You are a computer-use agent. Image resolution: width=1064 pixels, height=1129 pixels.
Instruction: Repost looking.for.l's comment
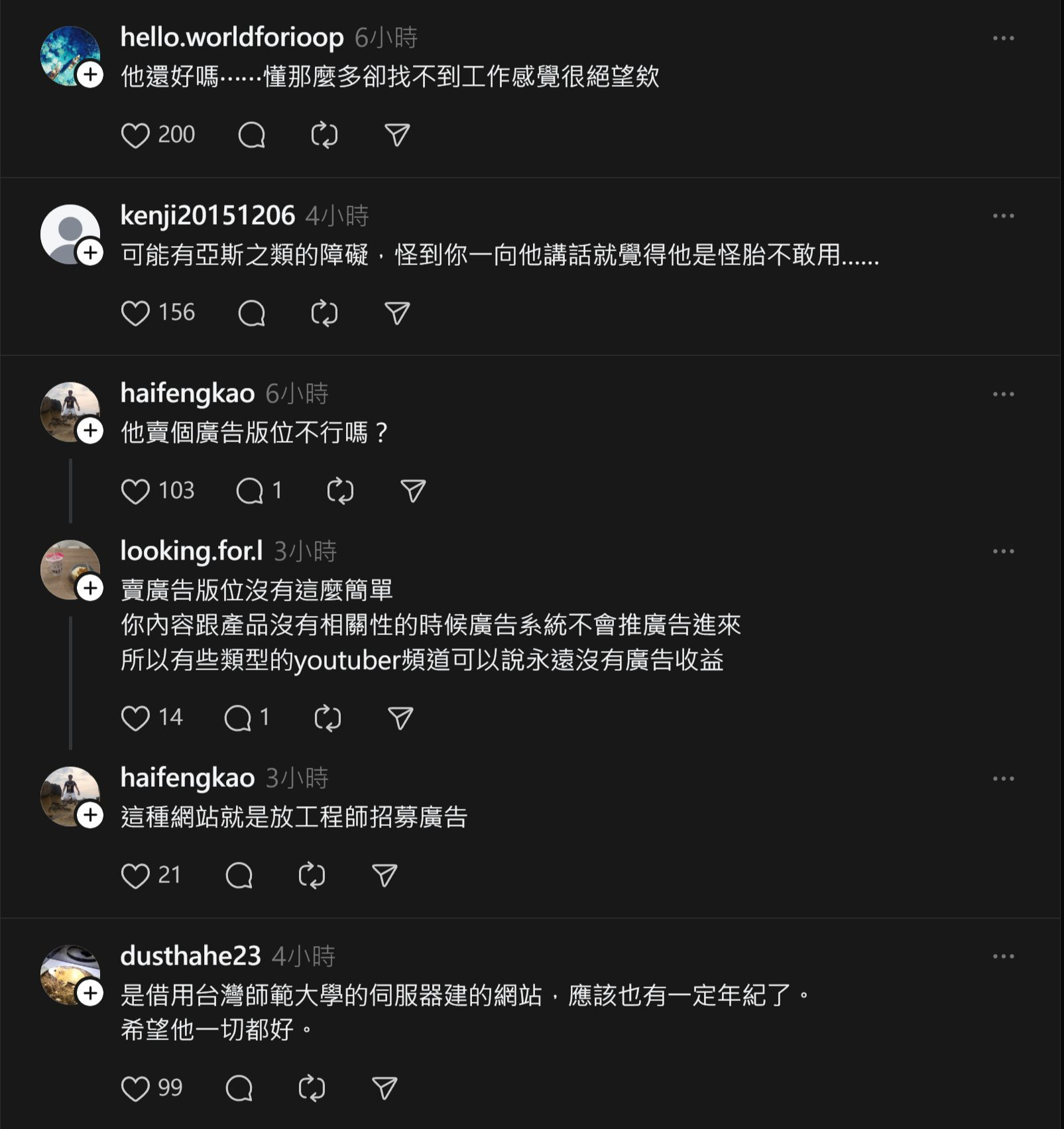point(327,719)
